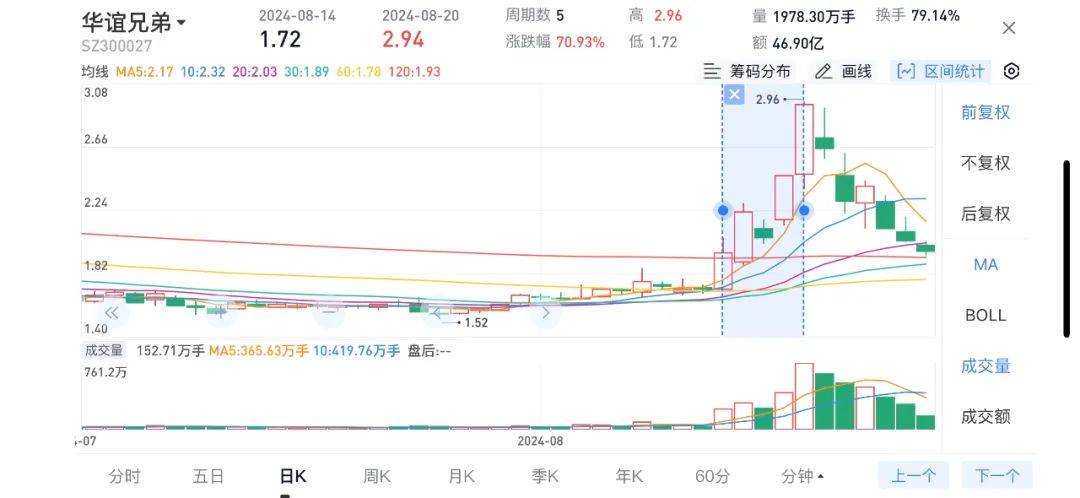Toggle 区间统计 interval statistics
The width and height of the screenshot is (1080, 498).
[941, 71]
